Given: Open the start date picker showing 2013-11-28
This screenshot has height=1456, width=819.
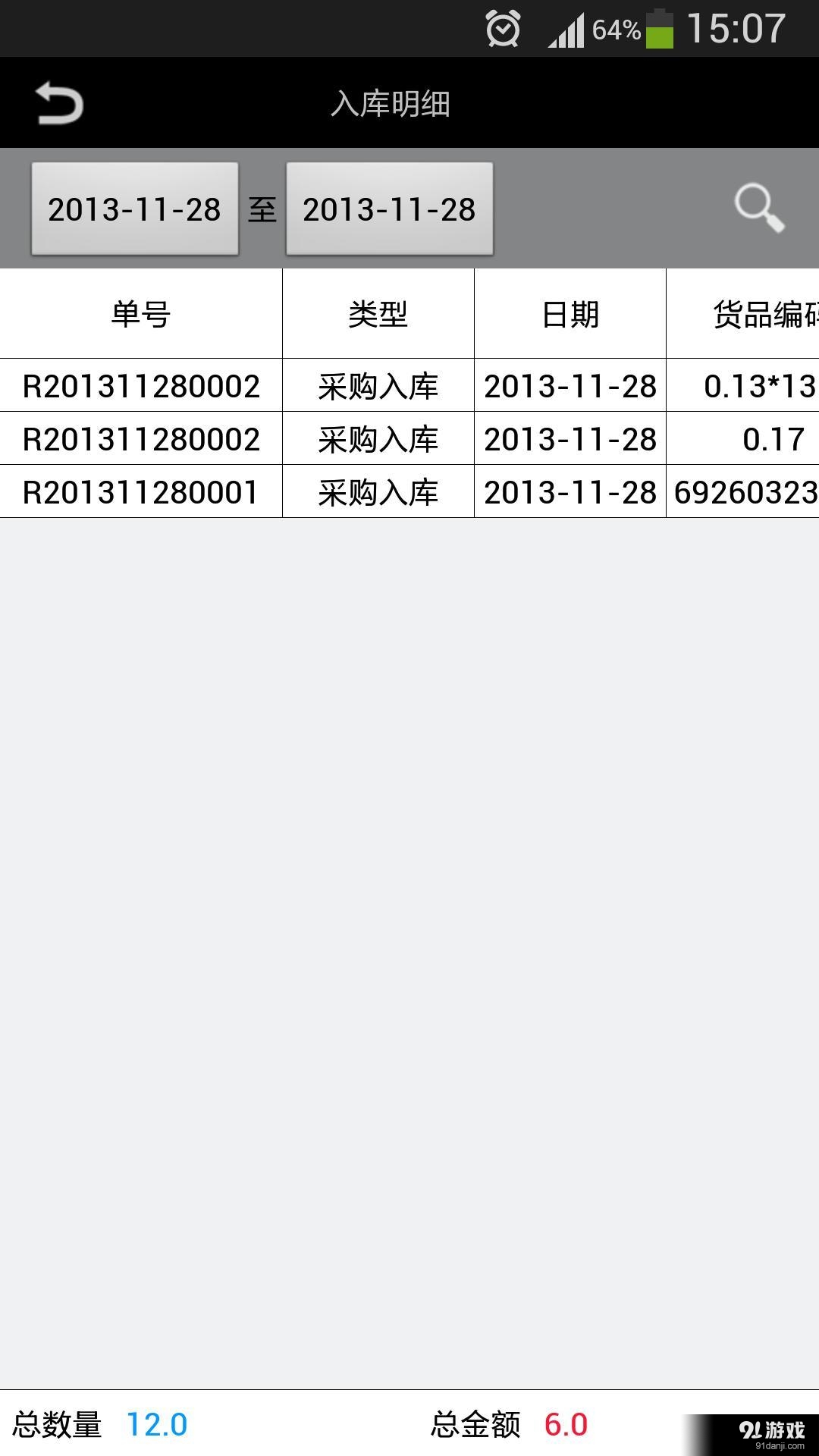Looking at the screenshot, I should pyautogui.click(x=135, y=210).
